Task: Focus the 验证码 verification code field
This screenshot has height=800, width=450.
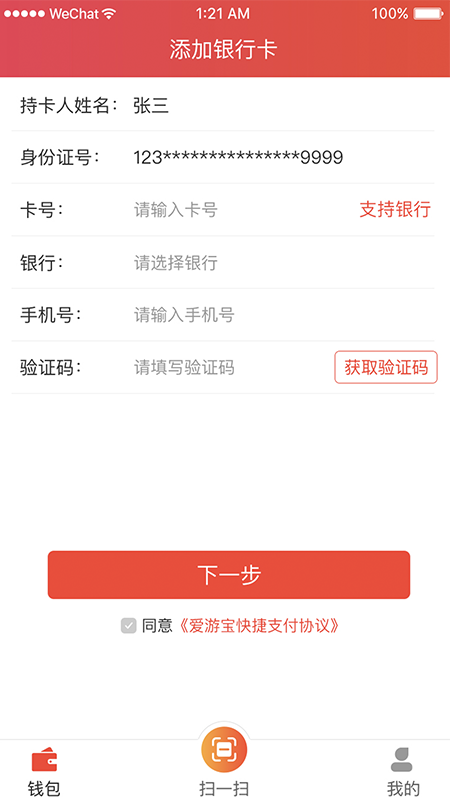Action: (230, 367)
